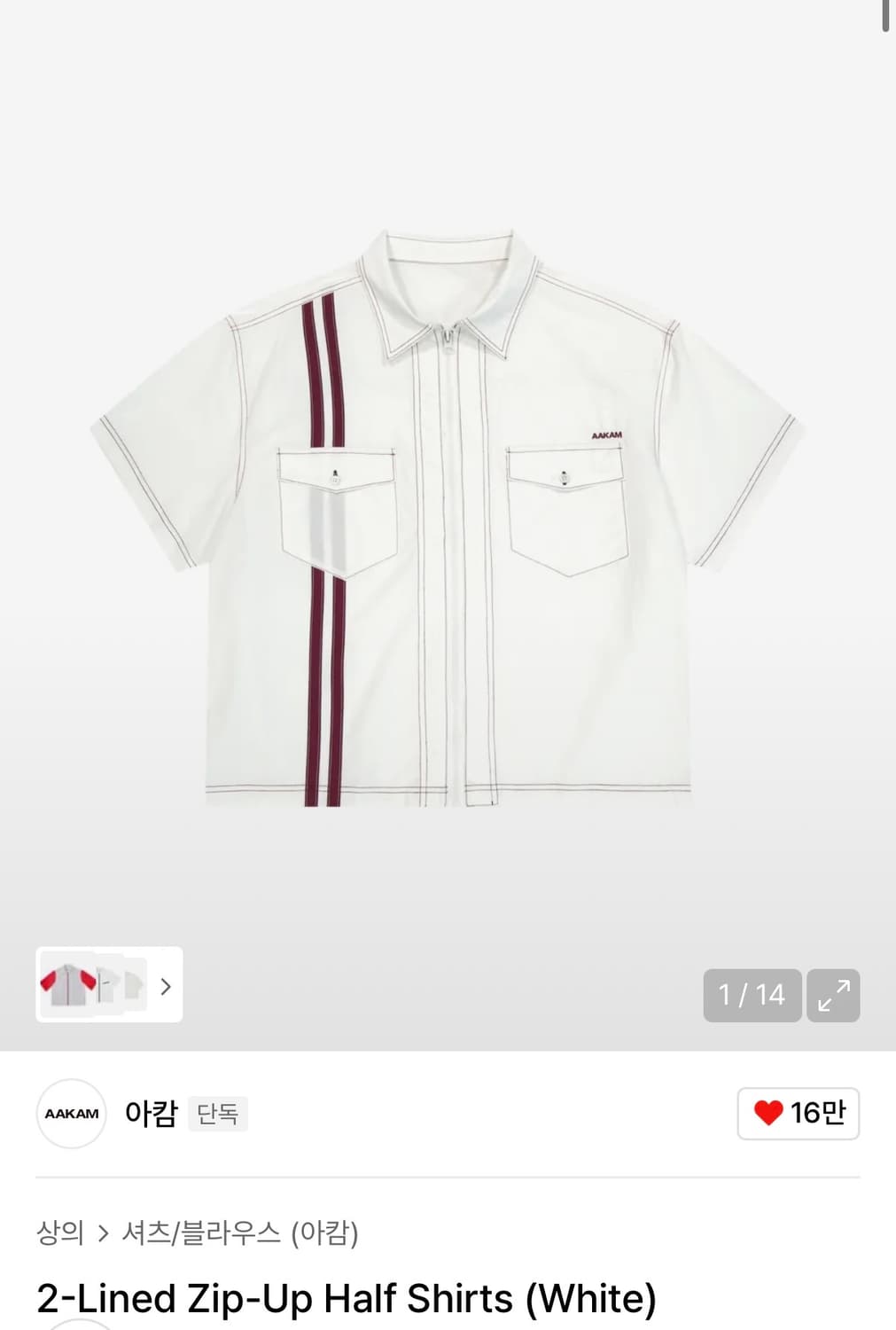The height and width of the screenshot is (1330, 896).
Task: Toggle the product like with the heart button
Action: click(x=798, y=1114)
